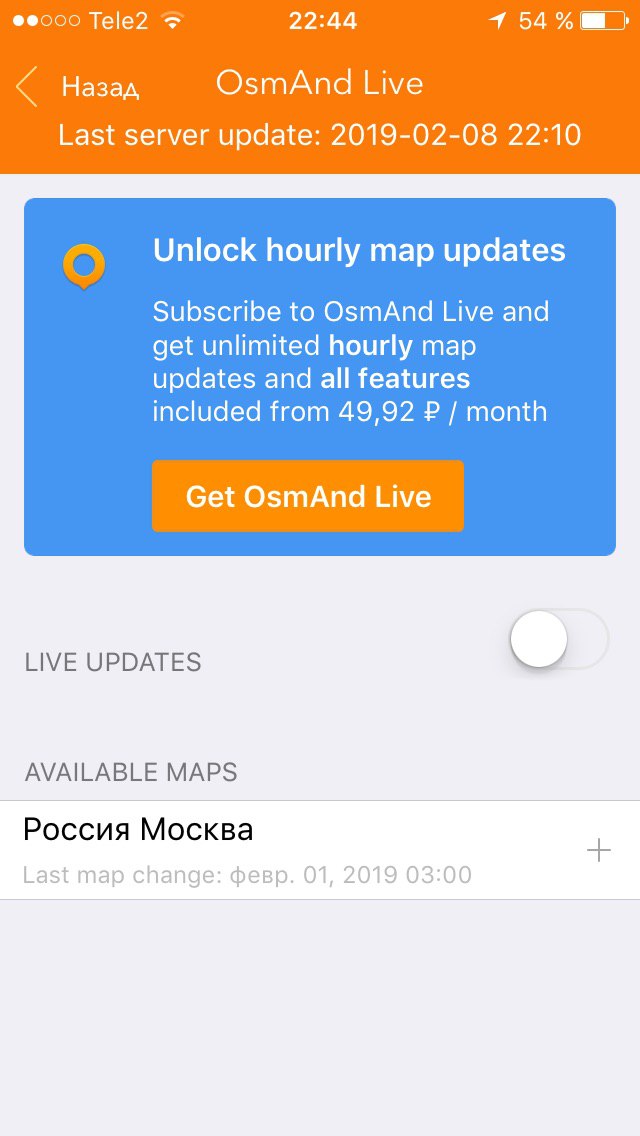Tap the Get OsmAnd Live button
The image size is (640, 1136).
pos(308,496)
